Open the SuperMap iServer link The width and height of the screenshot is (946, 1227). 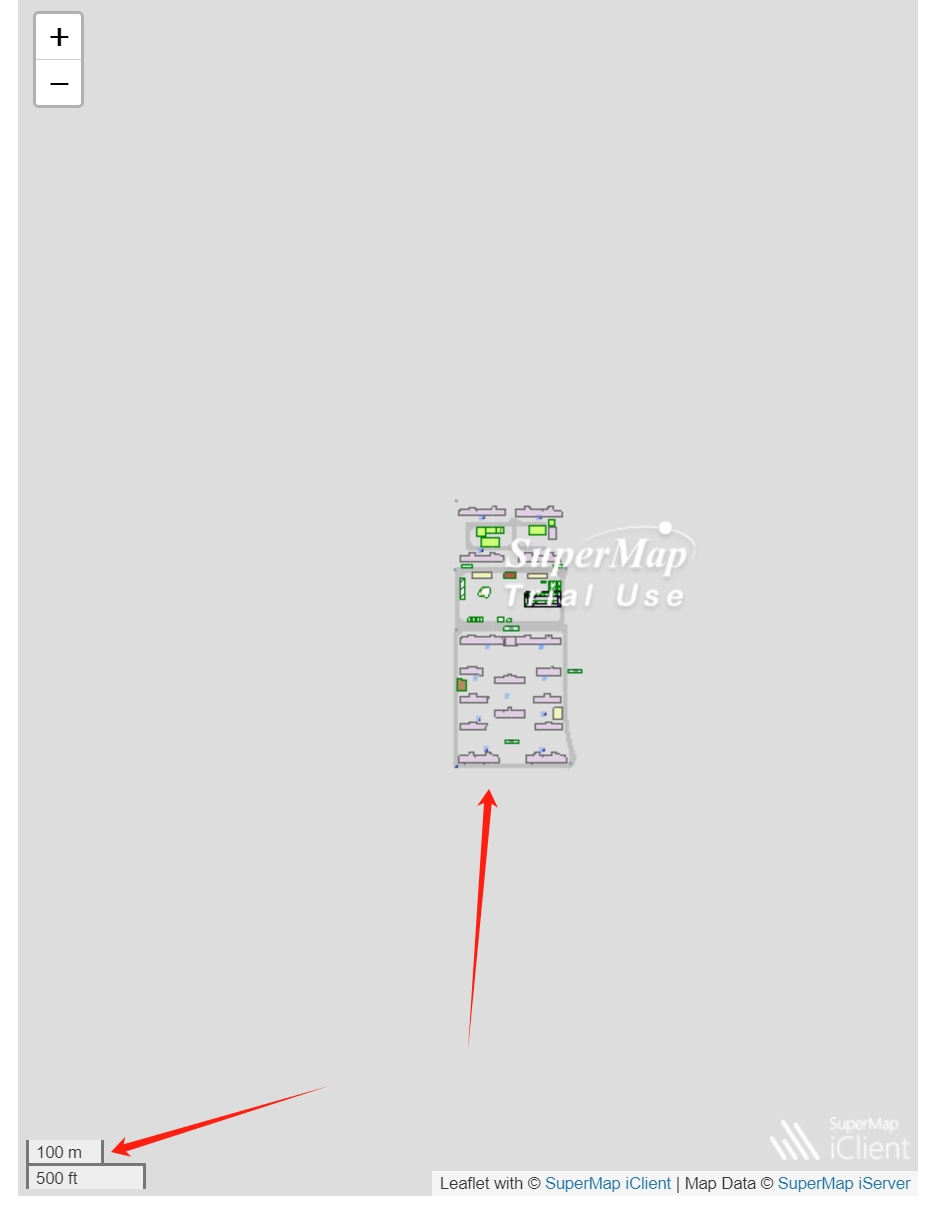click(x=844, y=1183)
